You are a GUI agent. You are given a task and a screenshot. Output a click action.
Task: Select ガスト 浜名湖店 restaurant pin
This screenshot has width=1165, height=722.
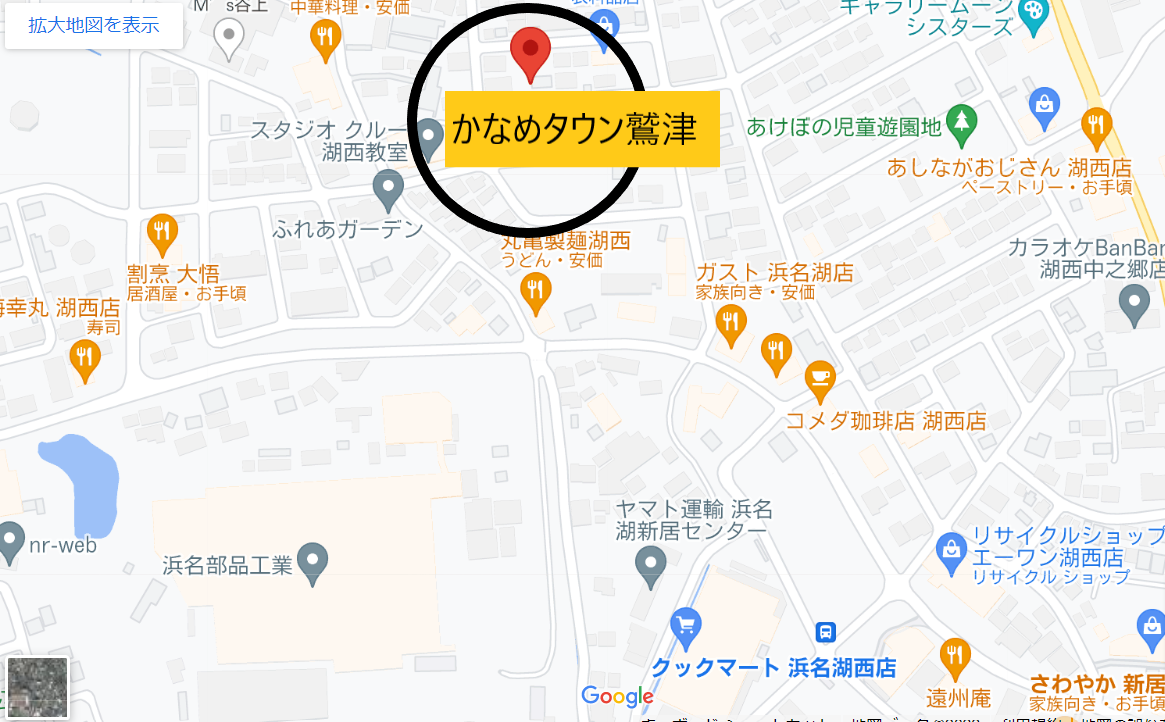(x=731, y=322)
